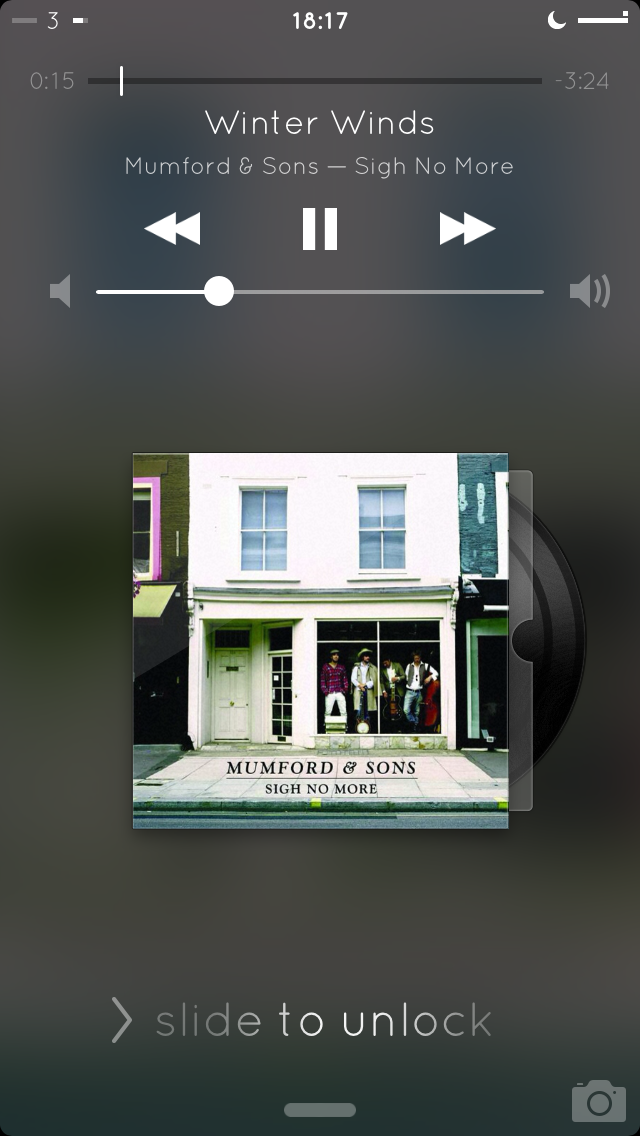Pause the song Winter Winds
This screenshot has height=1136, width=640.
(x=320, y=229)
